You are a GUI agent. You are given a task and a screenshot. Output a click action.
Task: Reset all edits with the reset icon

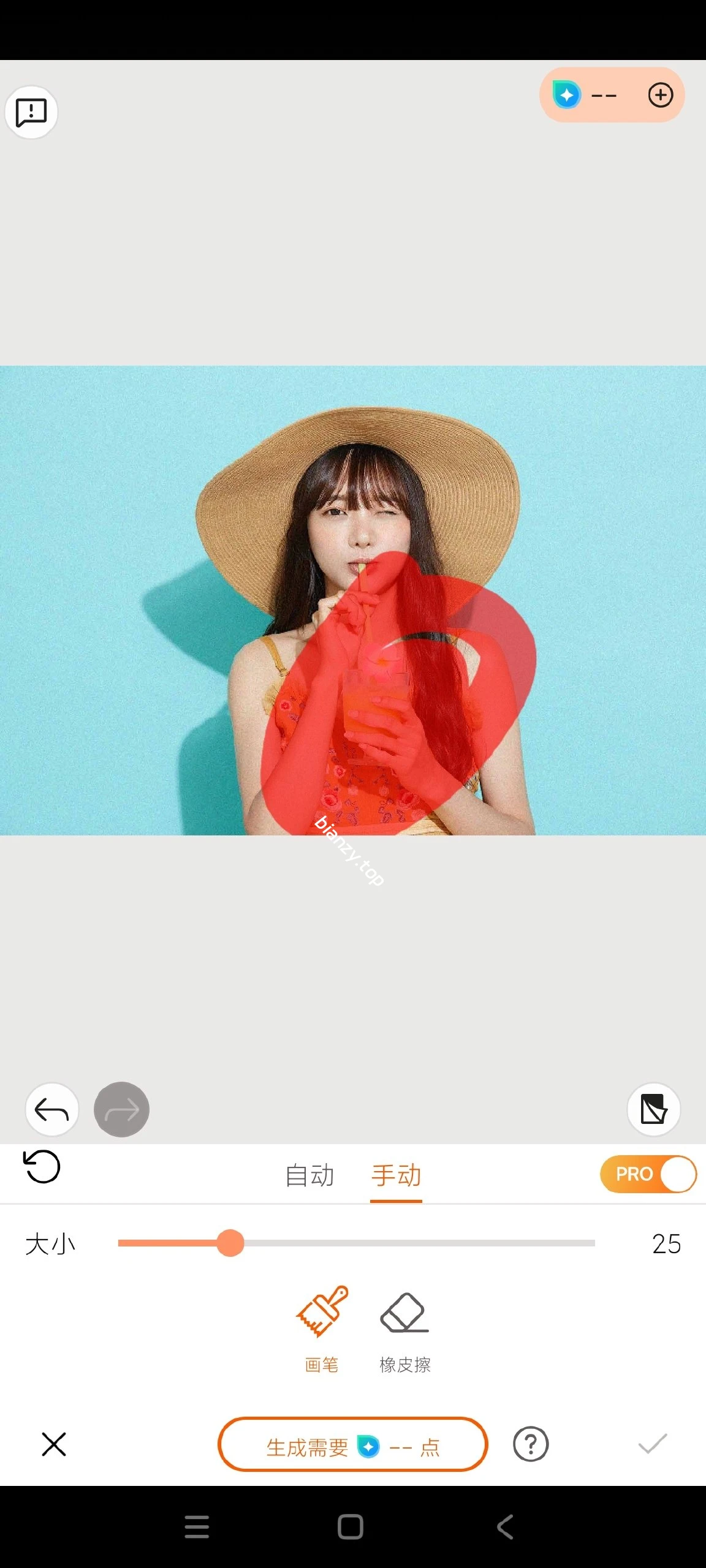point(42,1167)
